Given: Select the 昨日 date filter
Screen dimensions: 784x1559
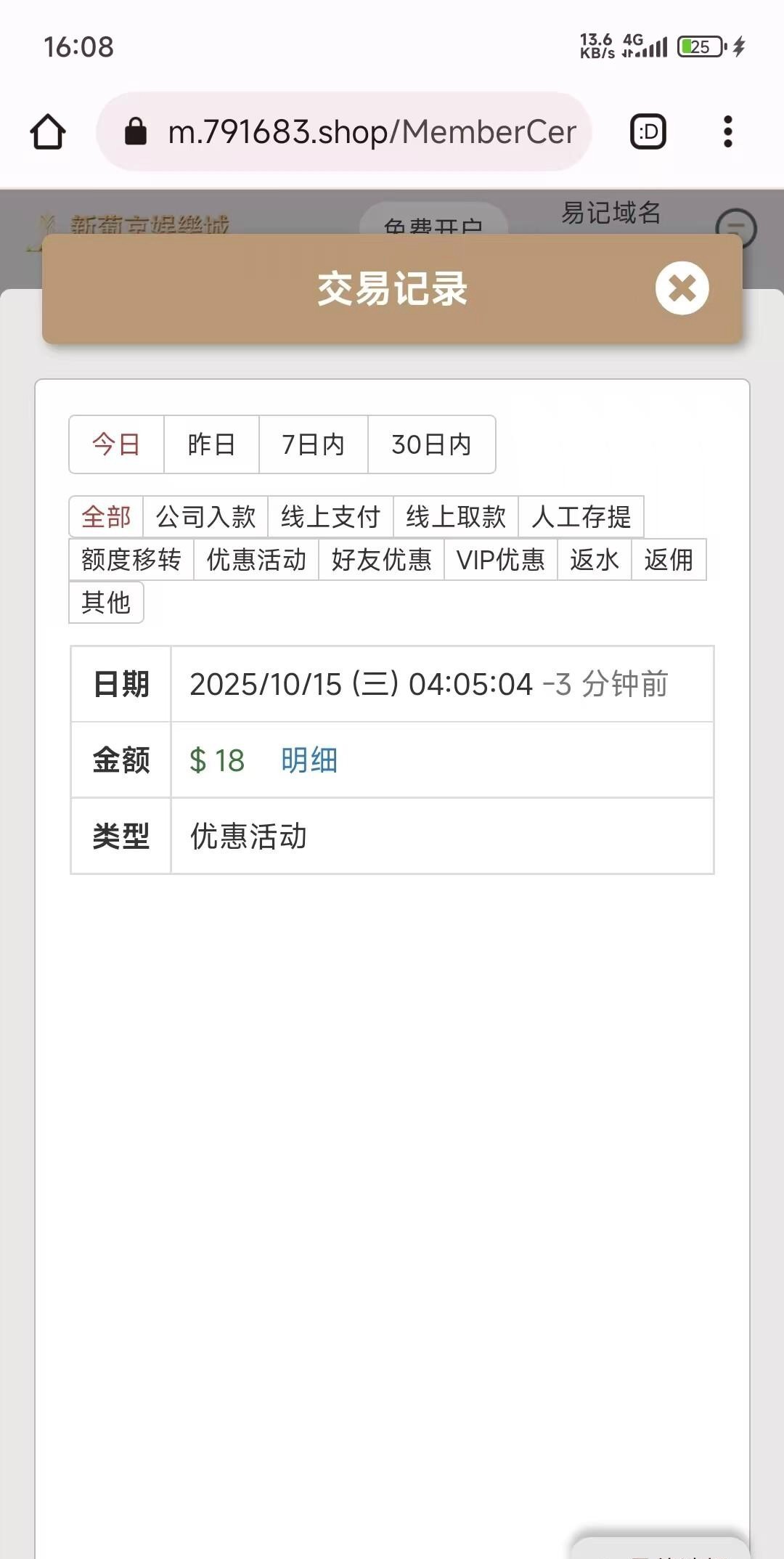Looking at the screenshot, I should pos(211,444).
